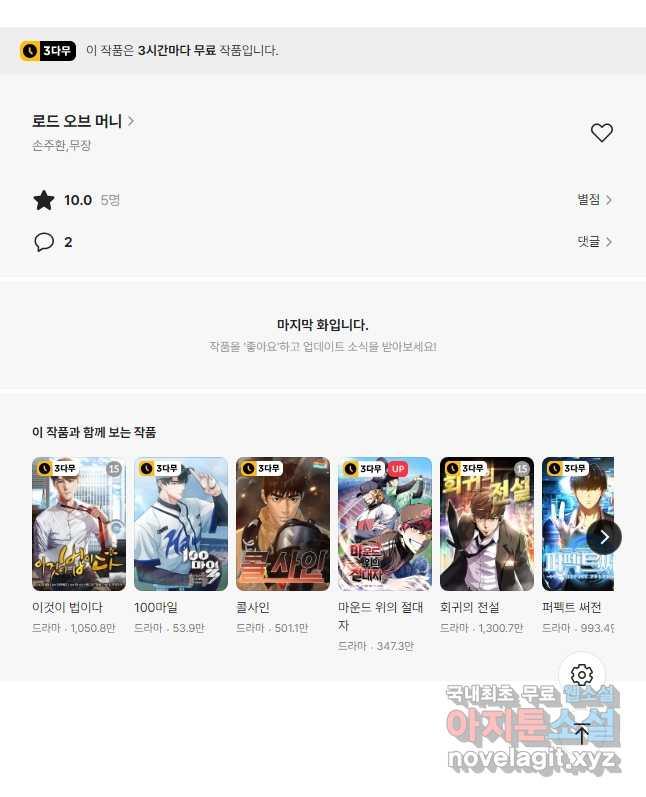
Task: Open the viewer settings gear
Action: click(582, 675)
